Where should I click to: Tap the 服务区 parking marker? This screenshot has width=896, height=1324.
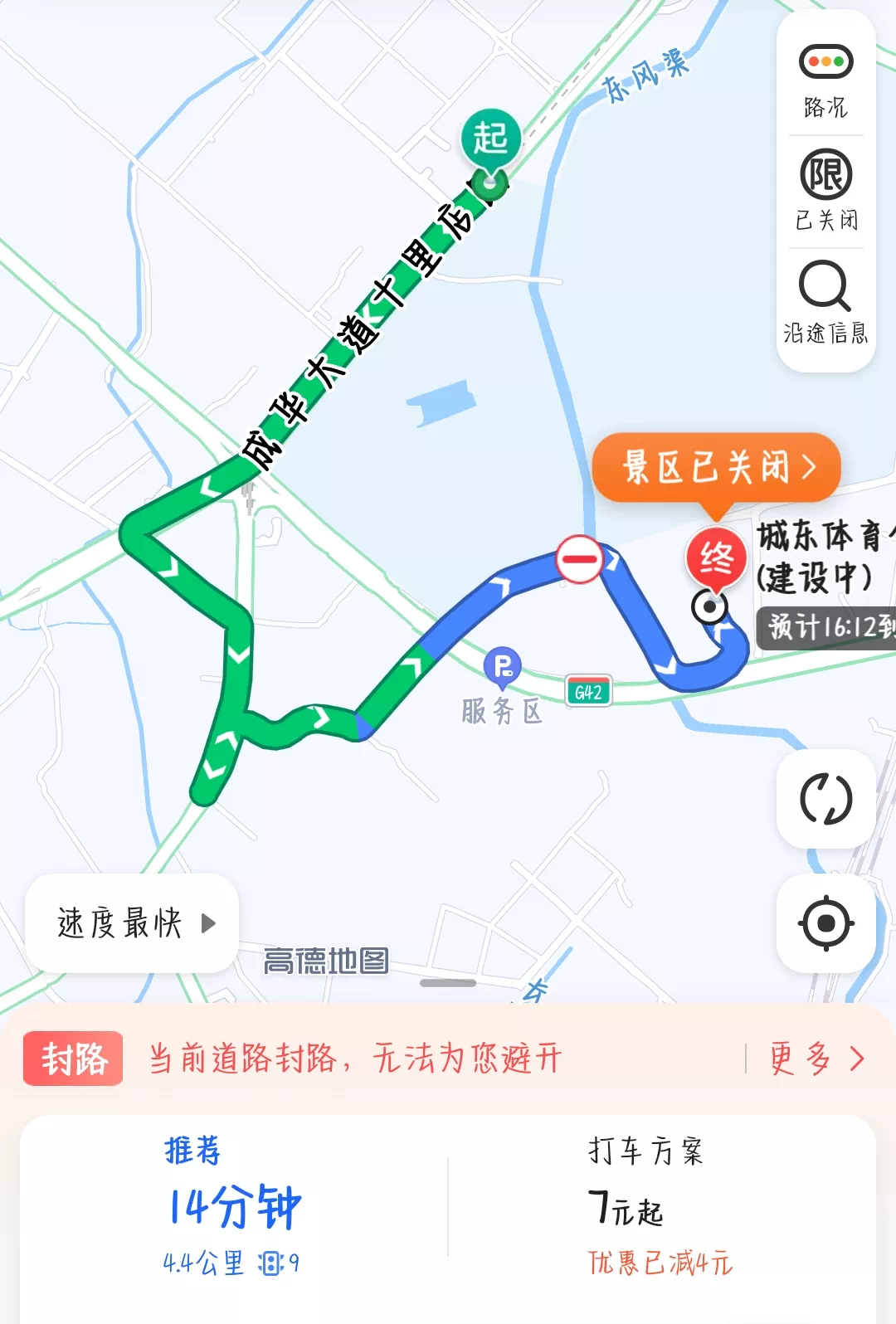[503, 667]
